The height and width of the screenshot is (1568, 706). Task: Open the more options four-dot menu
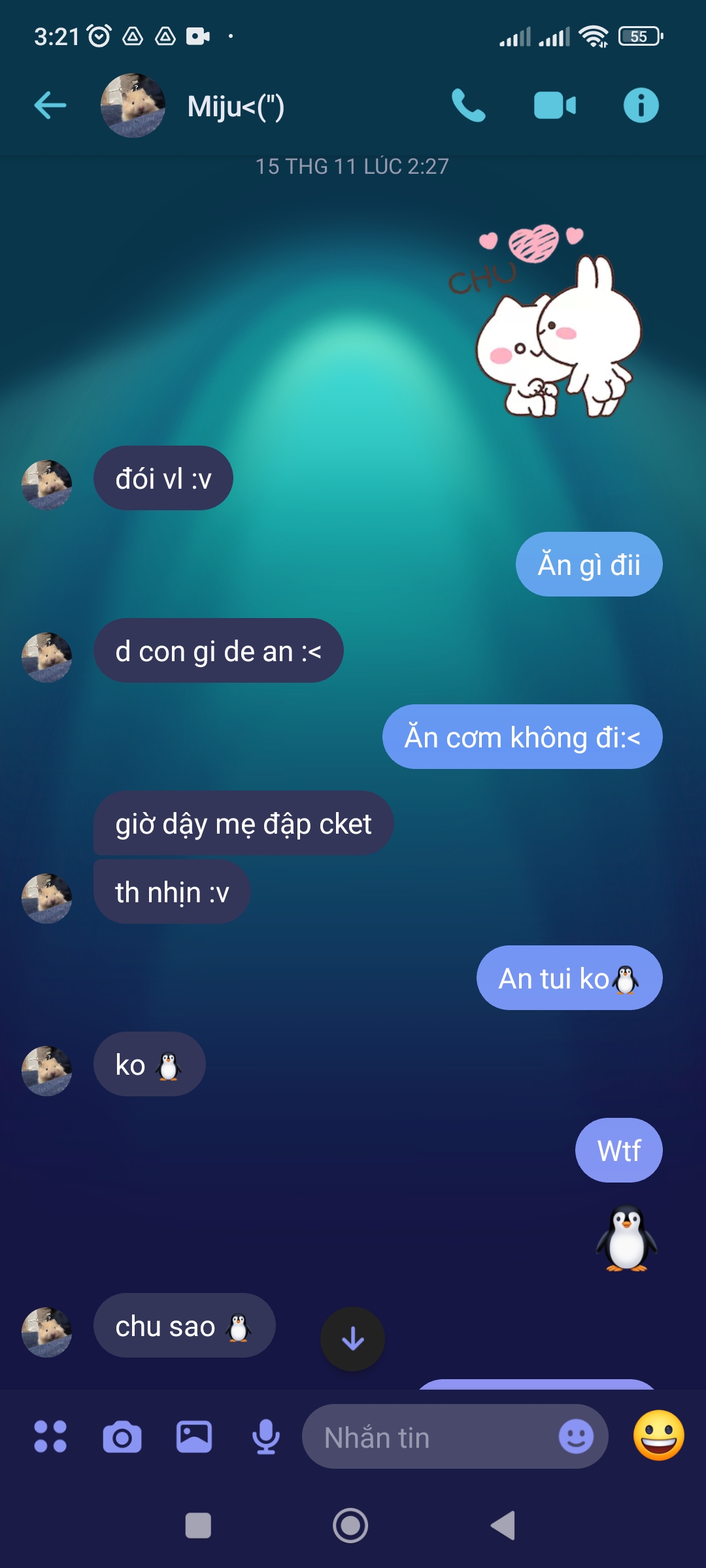coord(50,1437)
